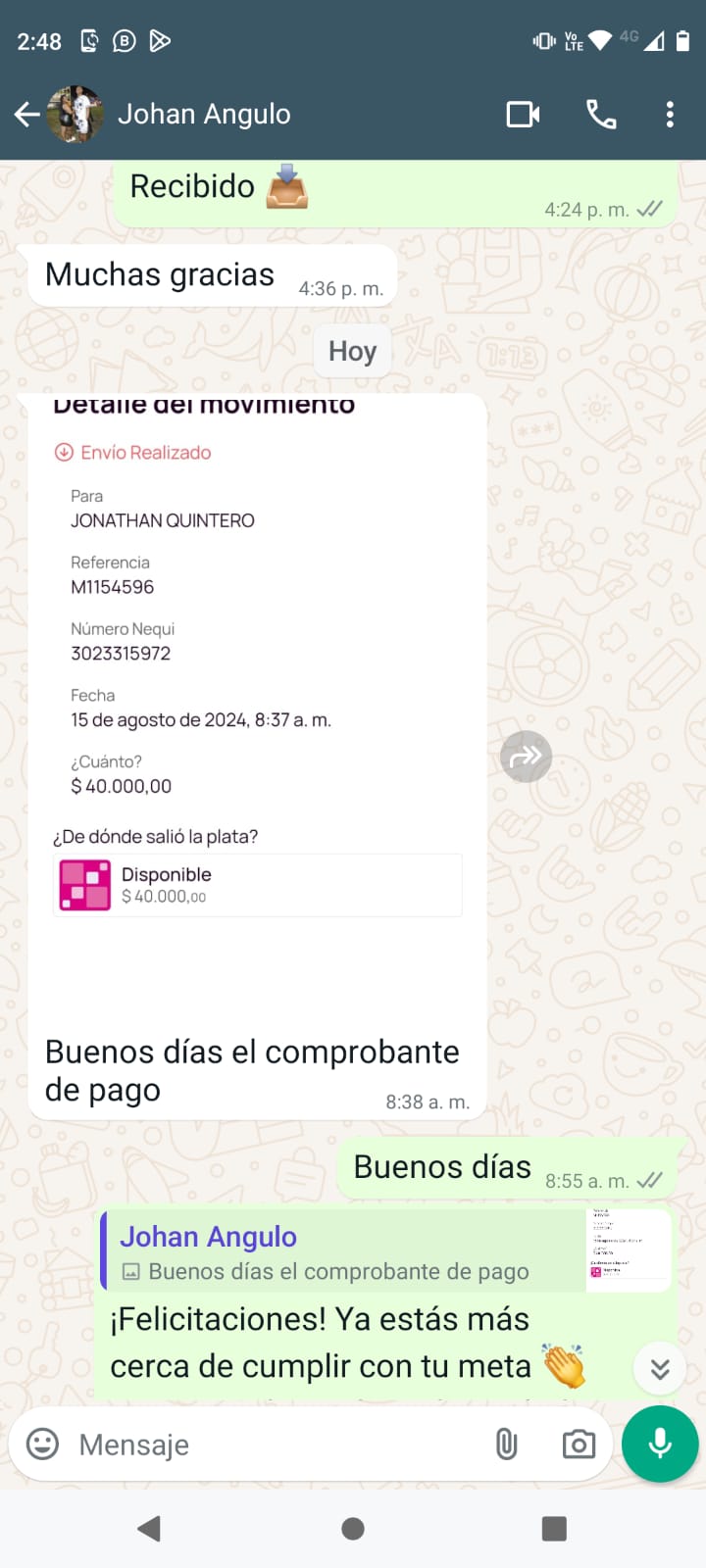Jump to the quoted comprobante de pago message

[386, 1251]
